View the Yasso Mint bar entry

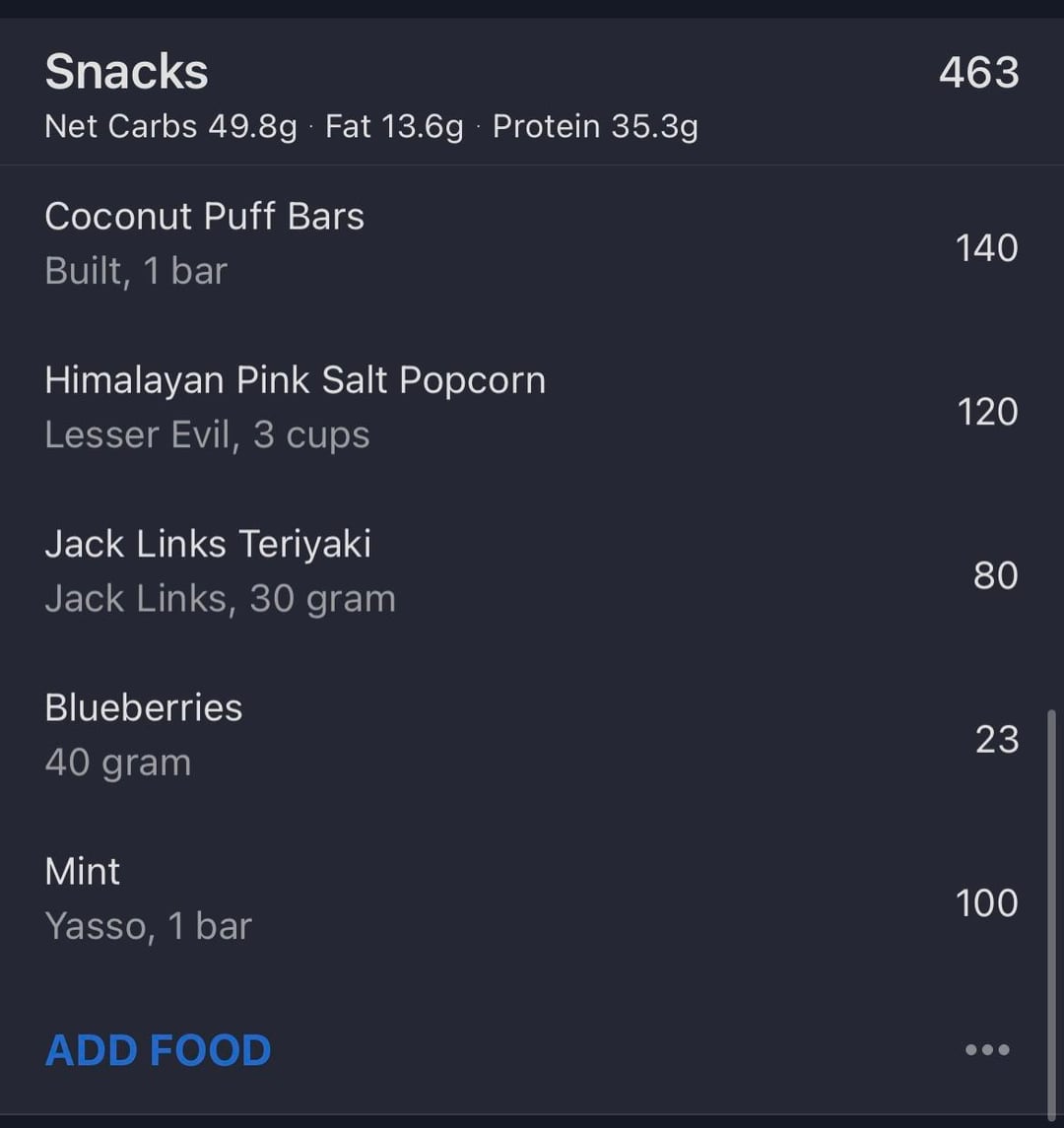pos(148,898)
